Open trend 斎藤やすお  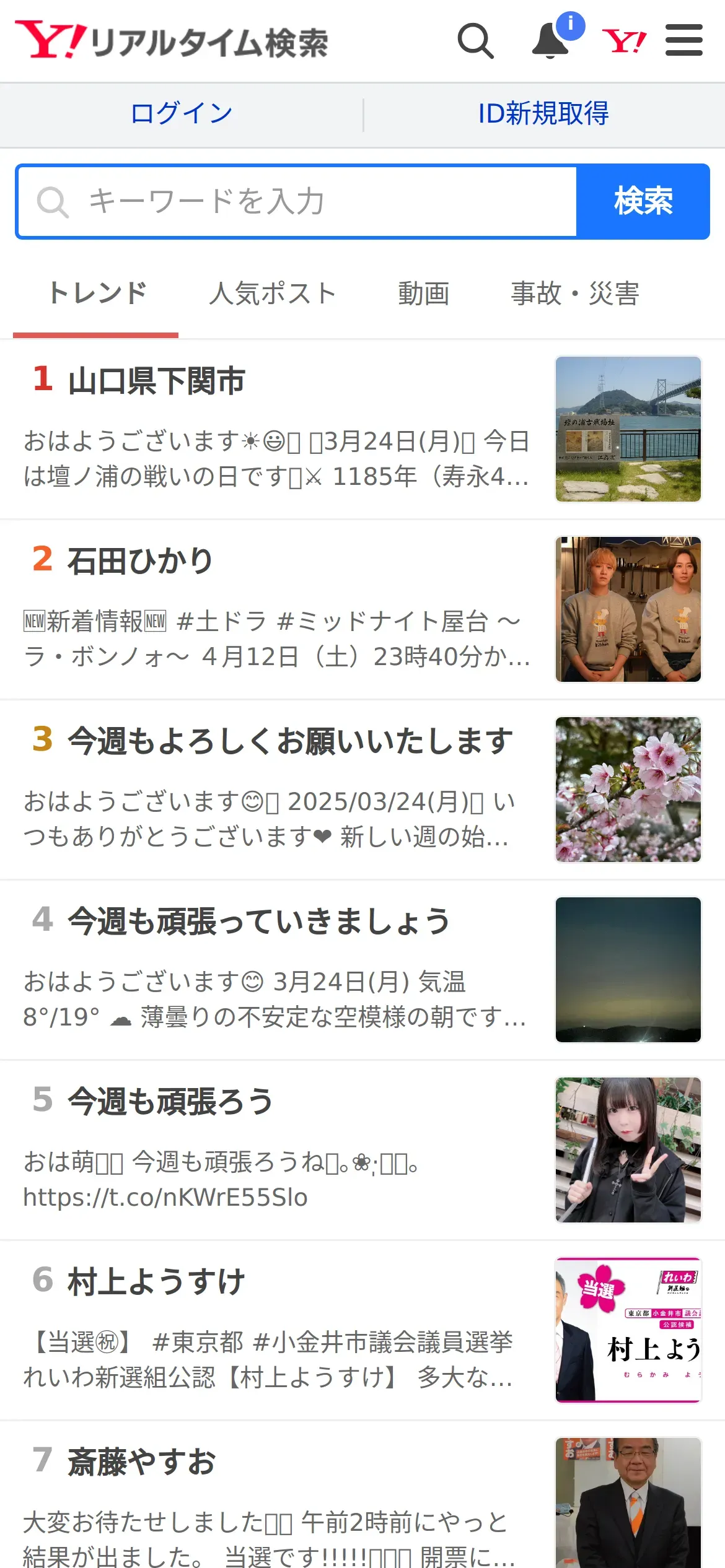(141, 1462)
